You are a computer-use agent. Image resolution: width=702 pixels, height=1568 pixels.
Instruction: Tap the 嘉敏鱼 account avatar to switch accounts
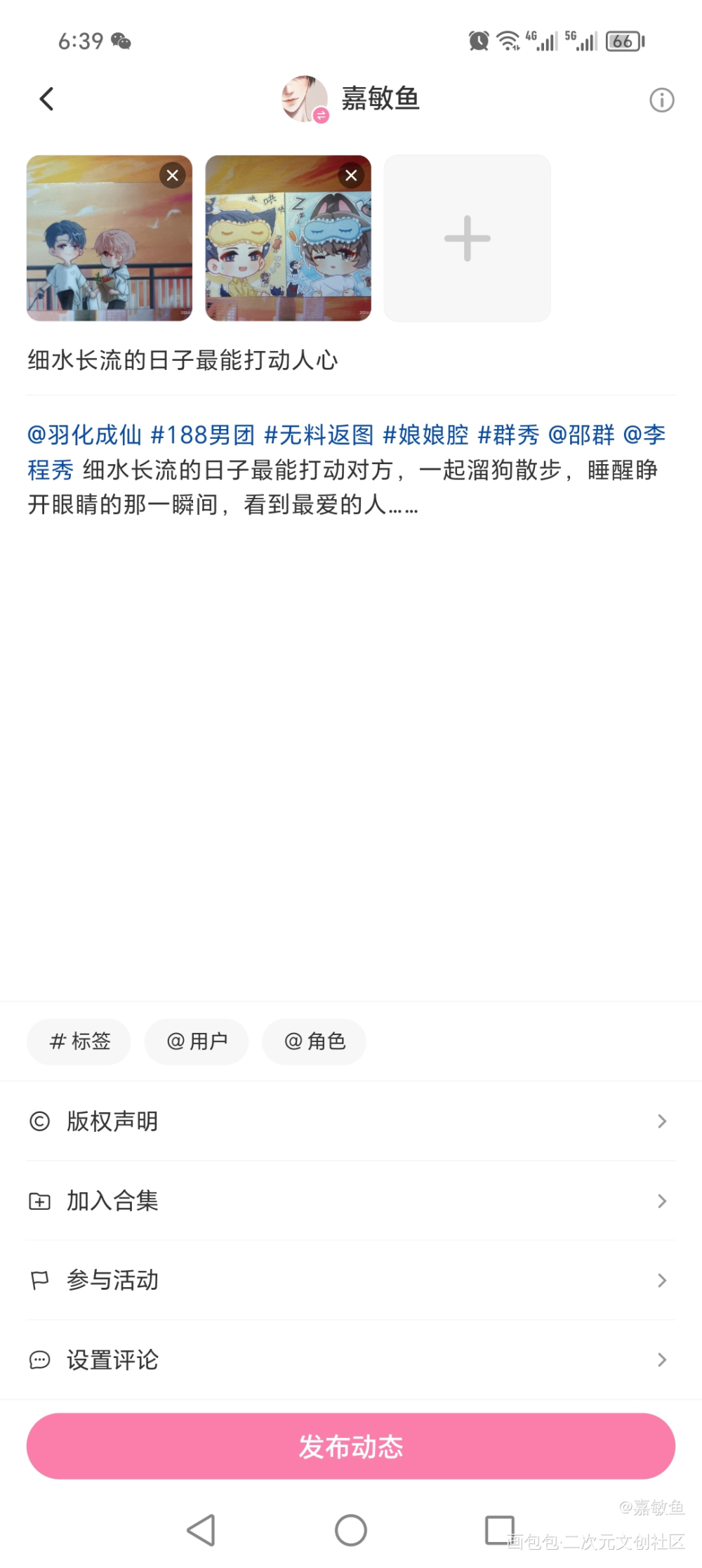[x=305, y=99]
